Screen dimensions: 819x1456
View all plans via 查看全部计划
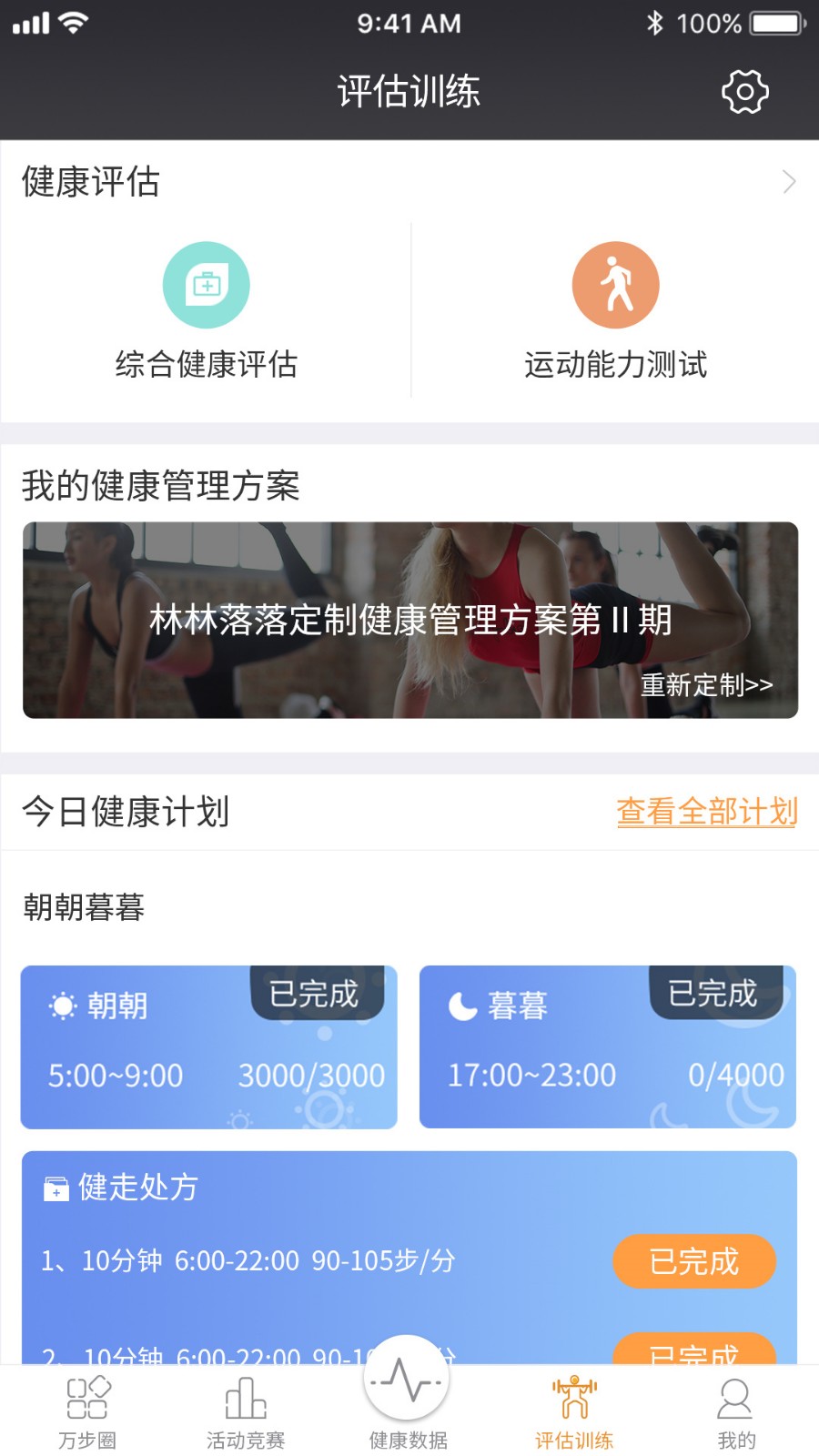706,811
